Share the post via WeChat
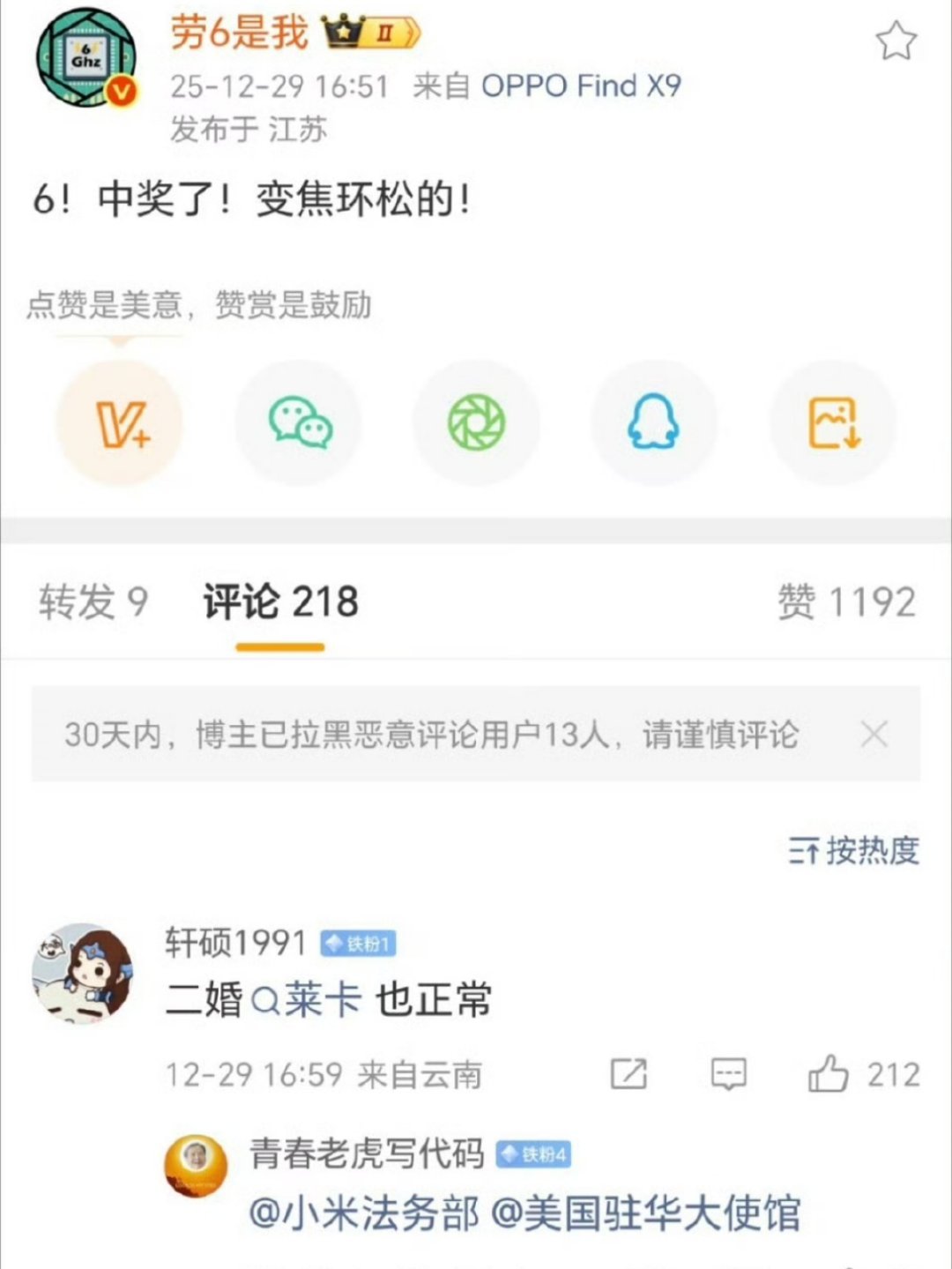The height and width of the screenshot is (1269, 952). (x=299, y=423)
